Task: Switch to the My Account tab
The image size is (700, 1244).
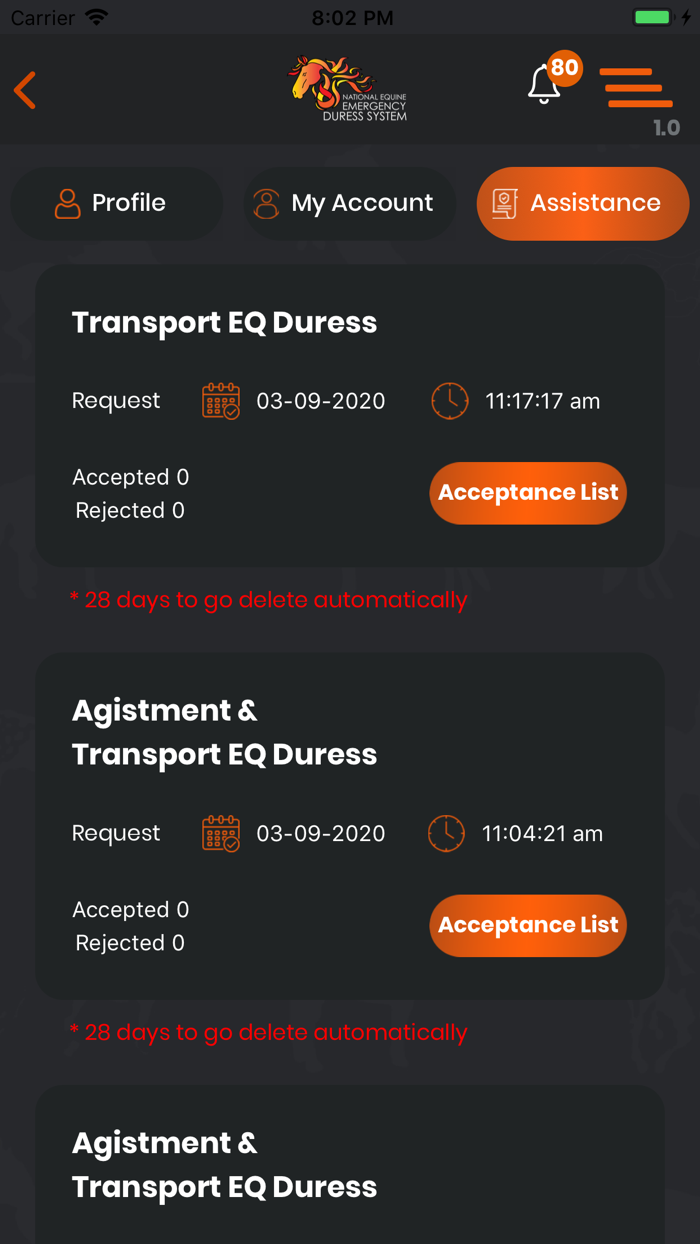Action: [349, 203]
